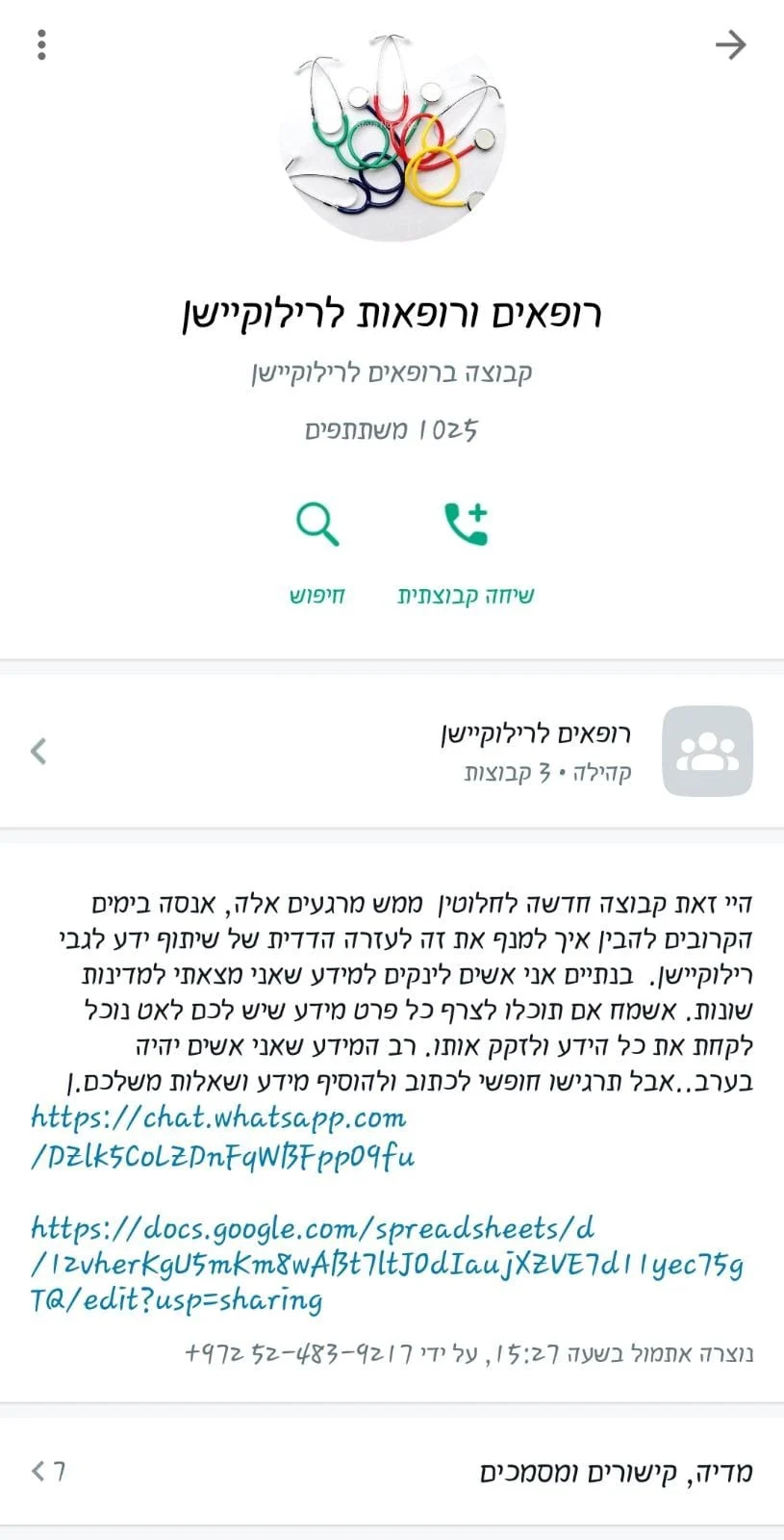Tap the back arrow to return
Image resolution: width=784 pixels, height=1540 pixels.
pyautogui.click(x=731, y=44)
